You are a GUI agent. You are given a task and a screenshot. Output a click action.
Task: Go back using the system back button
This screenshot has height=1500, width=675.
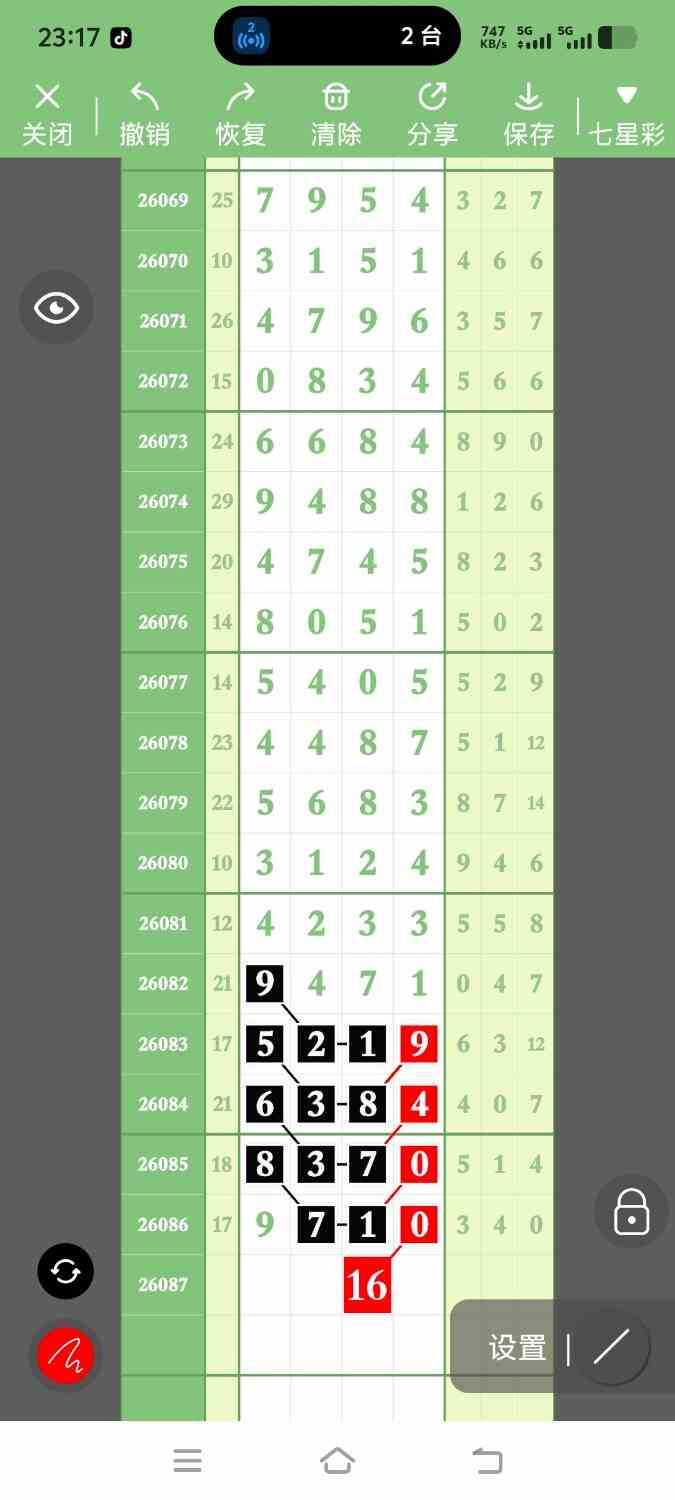[487, 1461]
